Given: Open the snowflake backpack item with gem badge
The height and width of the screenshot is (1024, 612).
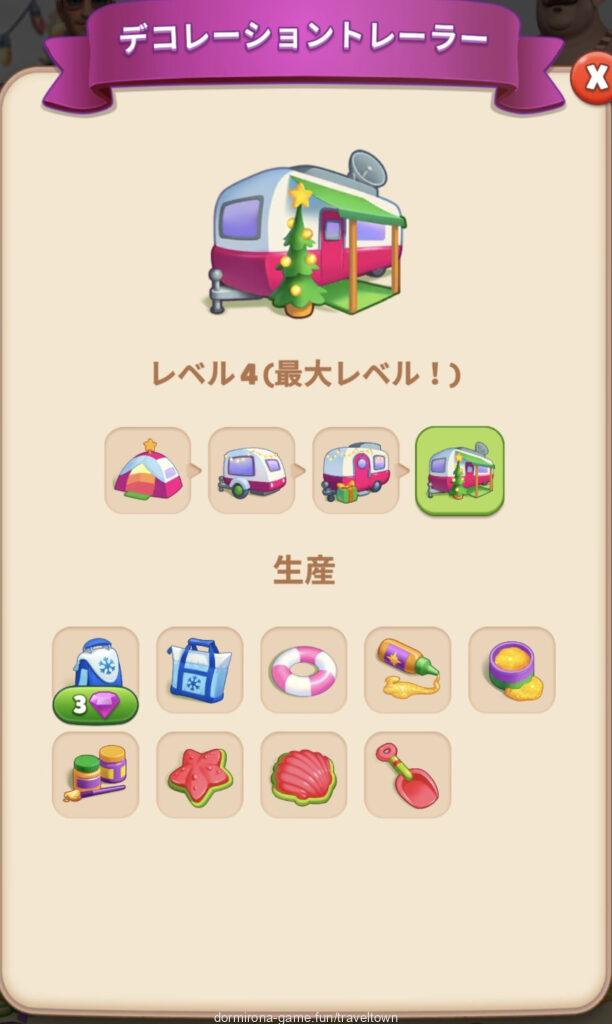Looking at the screenshot, I should 96,670.
